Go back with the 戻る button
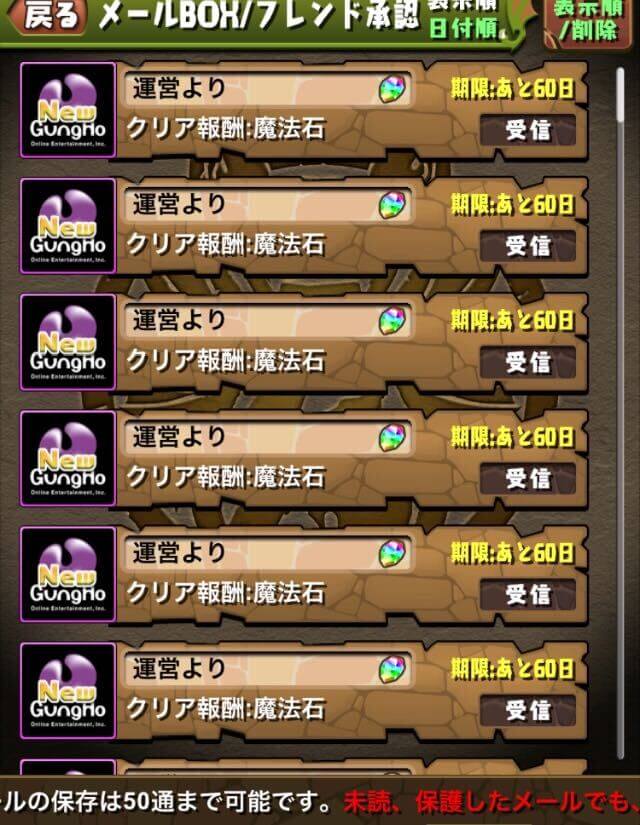640x825 pixels. [46, 17]
